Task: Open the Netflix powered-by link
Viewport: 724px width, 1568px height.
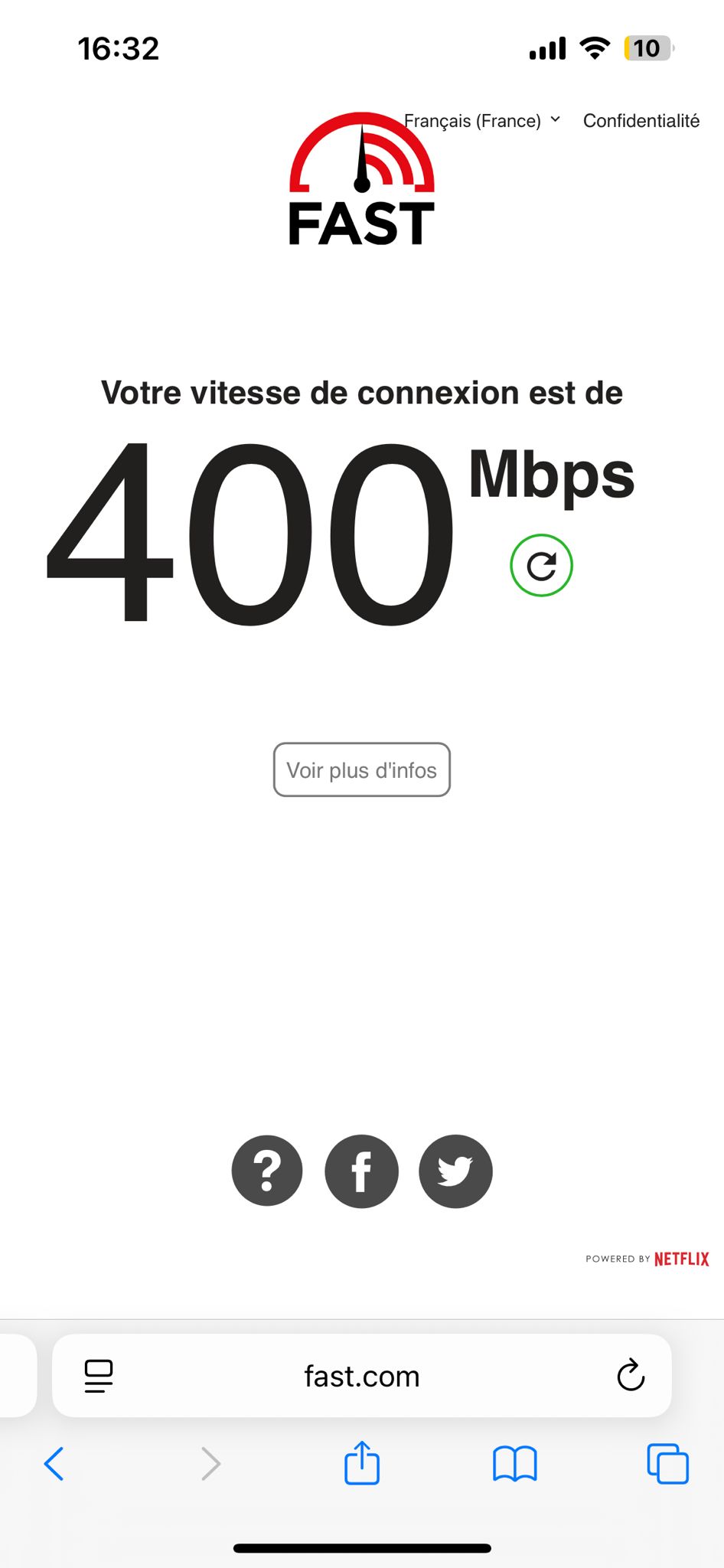Action: click(x=647, y=1259)
